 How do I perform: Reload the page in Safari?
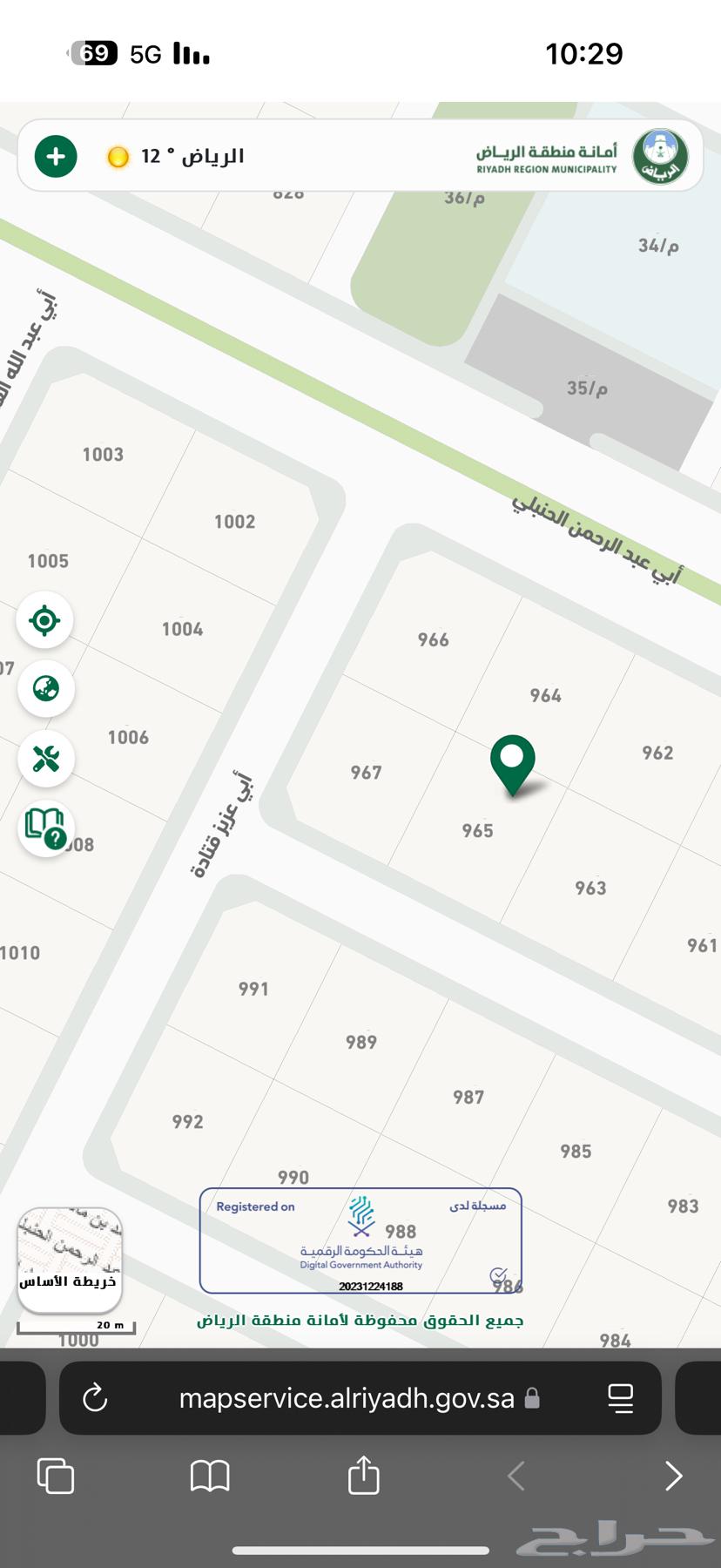pyautogui.click(x=95, y=1398)
